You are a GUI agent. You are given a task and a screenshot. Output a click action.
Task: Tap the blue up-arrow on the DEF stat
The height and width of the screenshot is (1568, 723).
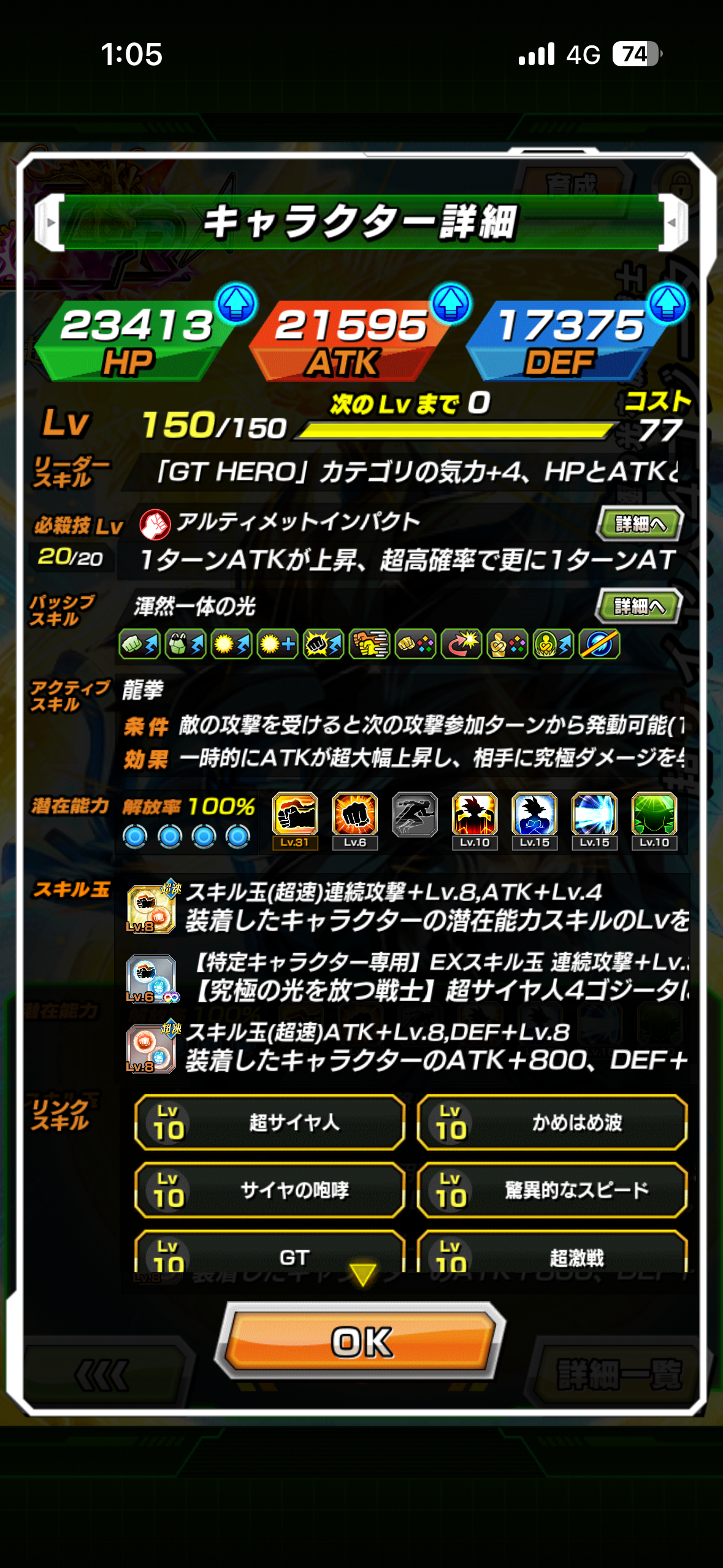tap(667, 302)
